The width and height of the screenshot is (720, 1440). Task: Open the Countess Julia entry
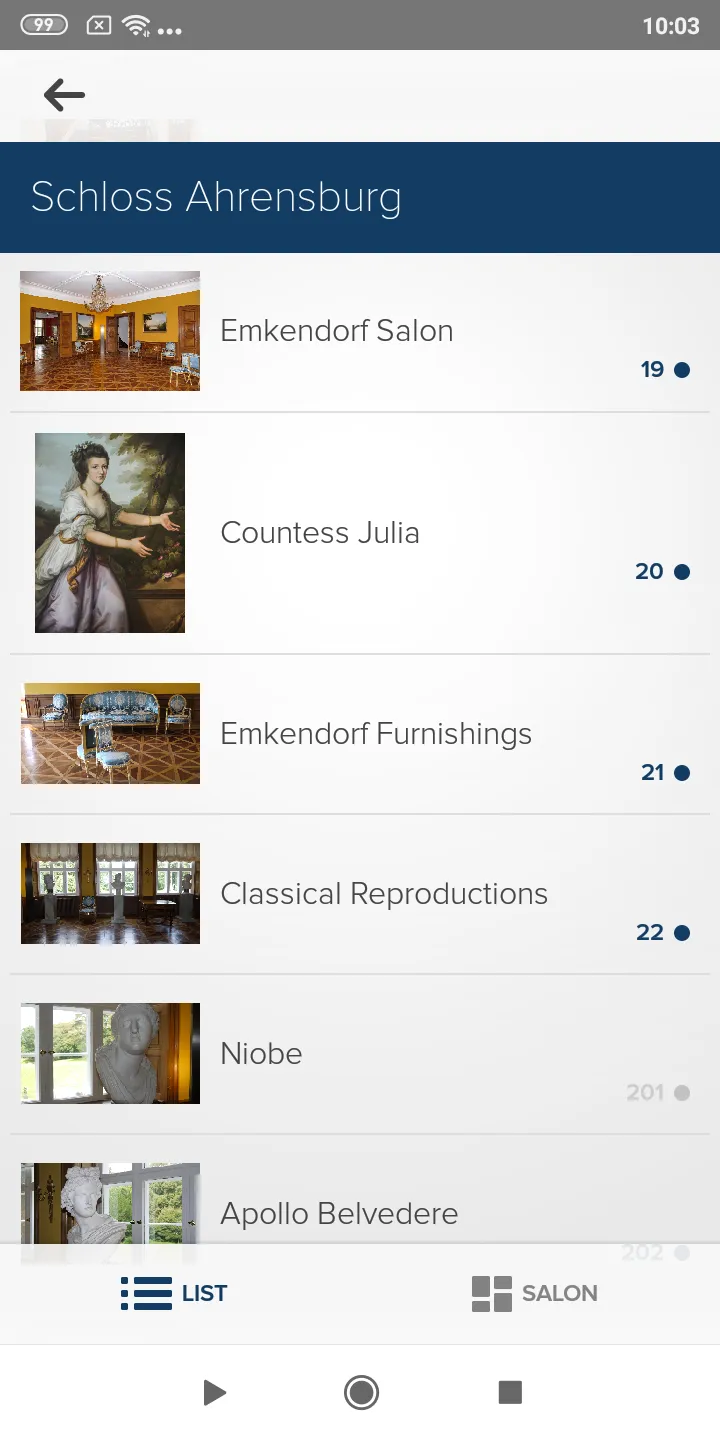pyautogui.click(x=360, y=533)
